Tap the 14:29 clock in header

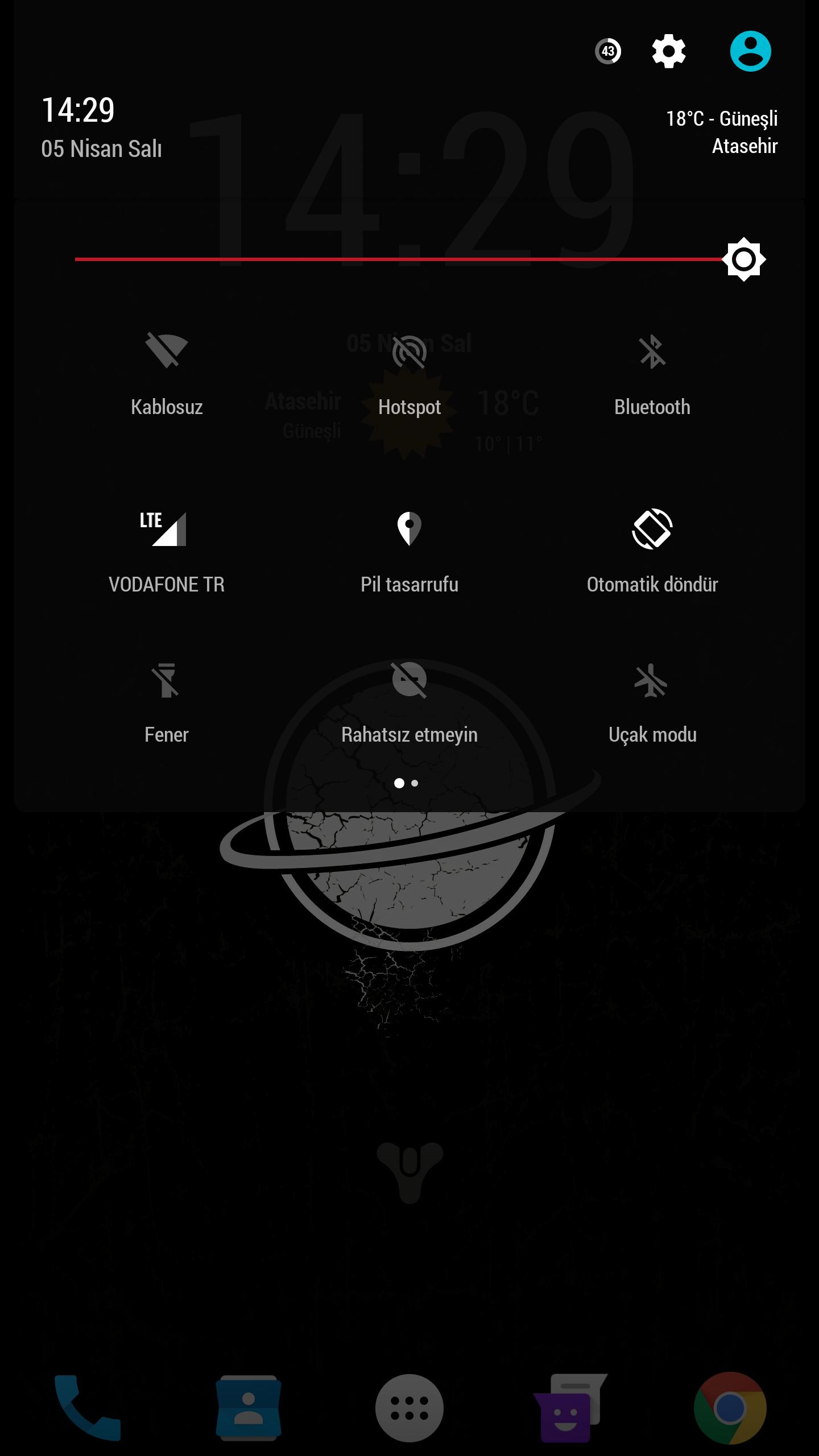point(78,110)
